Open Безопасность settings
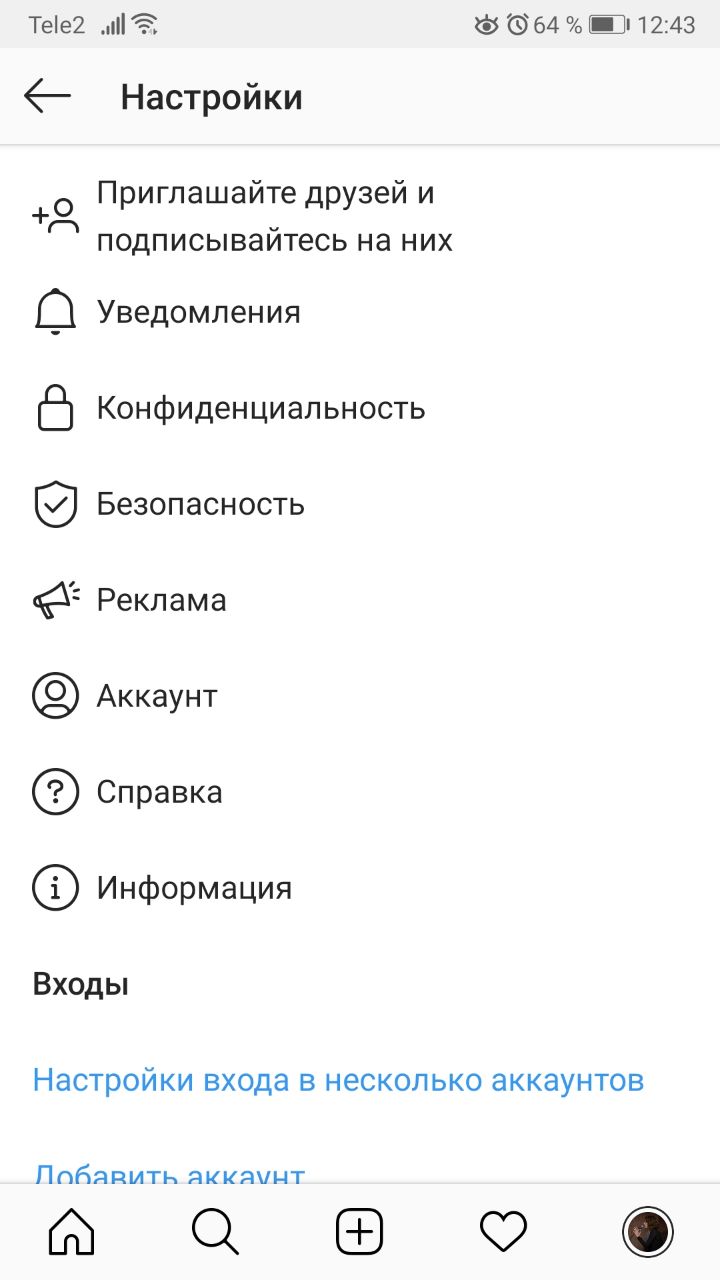 coord(200,504)
